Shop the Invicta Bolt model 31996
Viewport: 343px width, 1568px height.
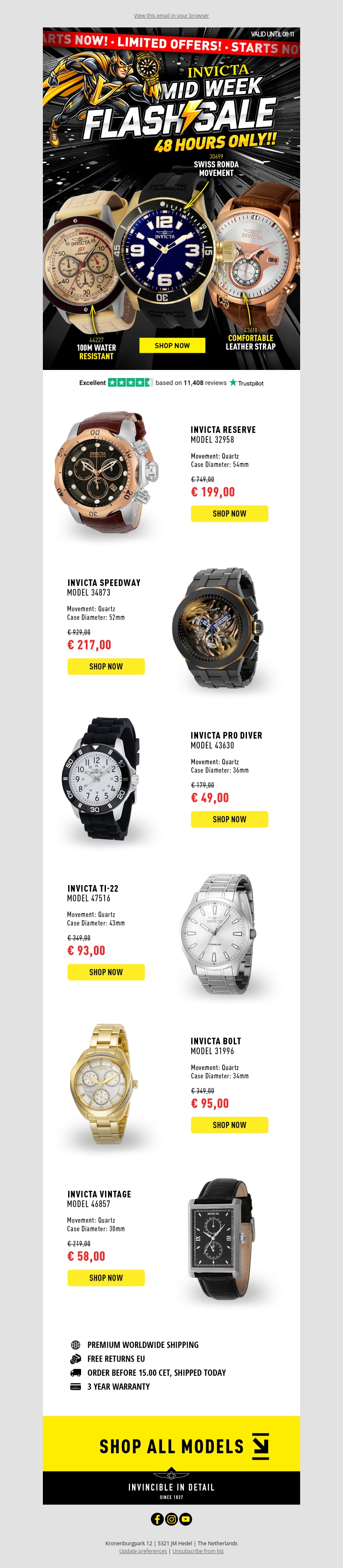[229, 1124]
